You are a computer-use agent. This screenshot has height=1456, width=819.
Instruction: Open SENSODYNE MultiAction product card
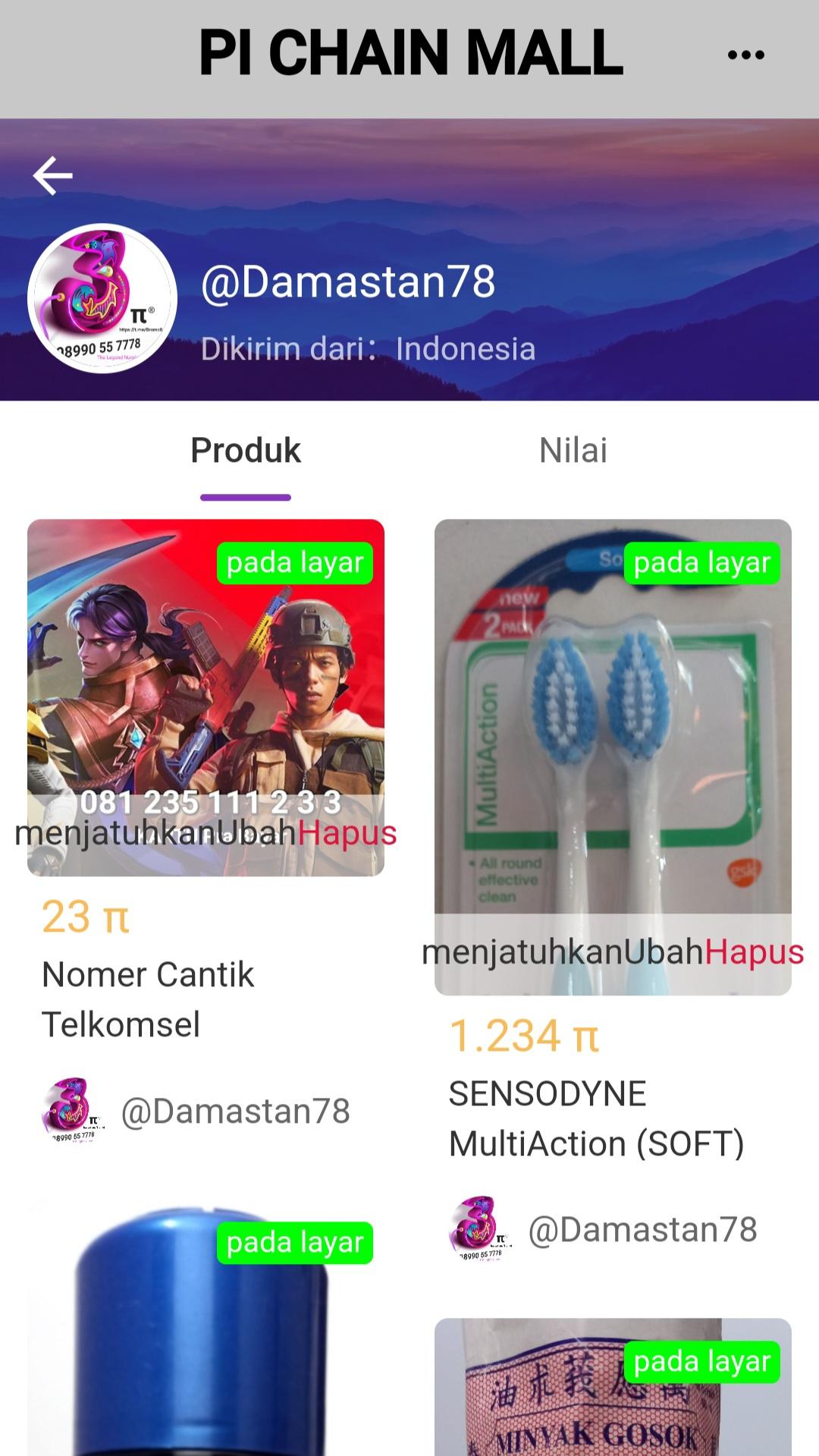pyautogui.click(x=613, y=721)
